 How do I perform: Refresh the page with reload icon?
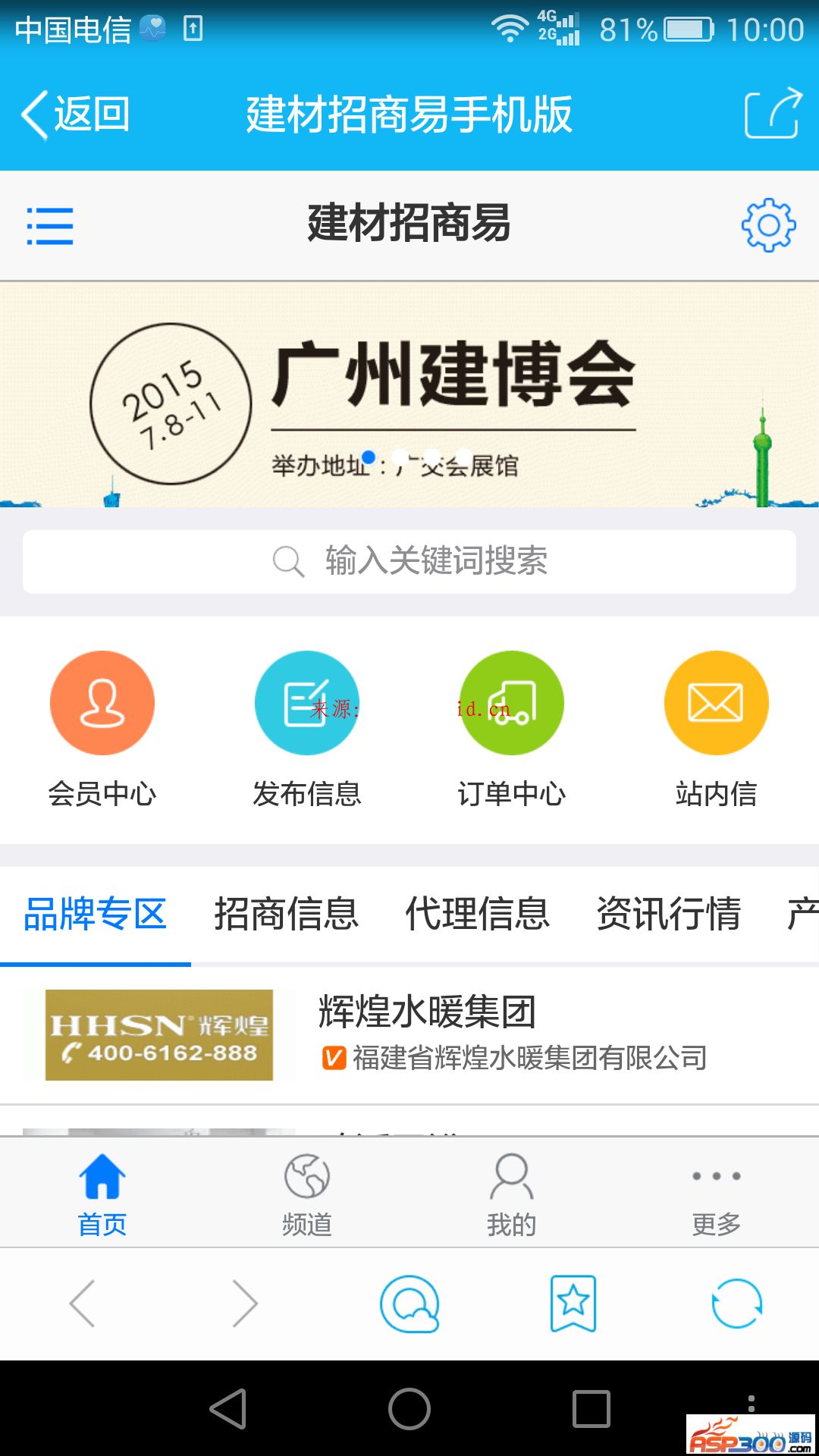tap(736, 1304)
